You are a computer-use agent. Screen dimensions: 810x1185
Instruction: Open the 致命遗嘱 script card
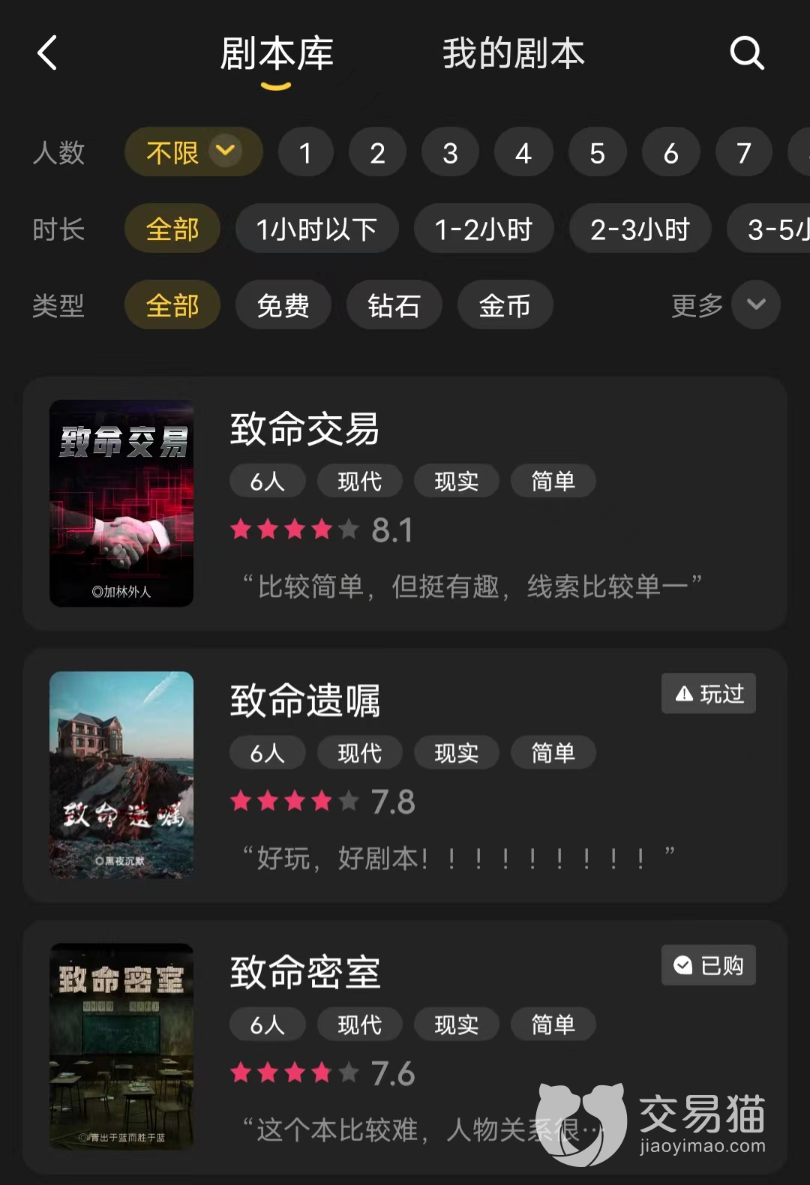[404, 774]
